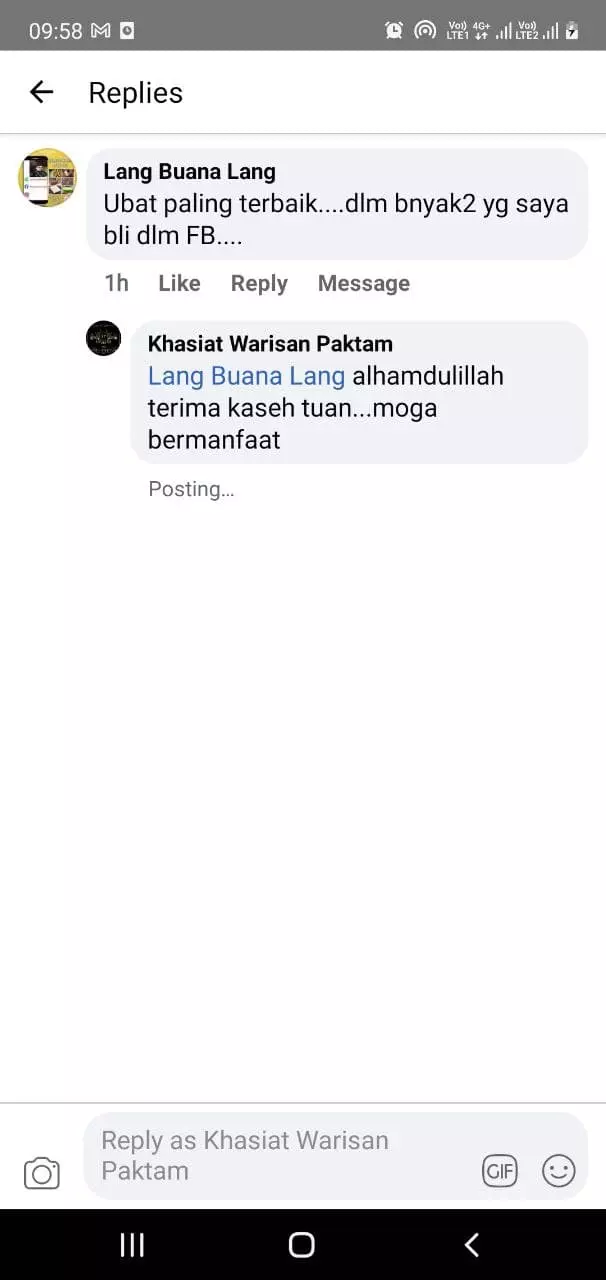
Task: Message Lang Buana Lang
Action: pyautogui.click(x=363, y=283)
